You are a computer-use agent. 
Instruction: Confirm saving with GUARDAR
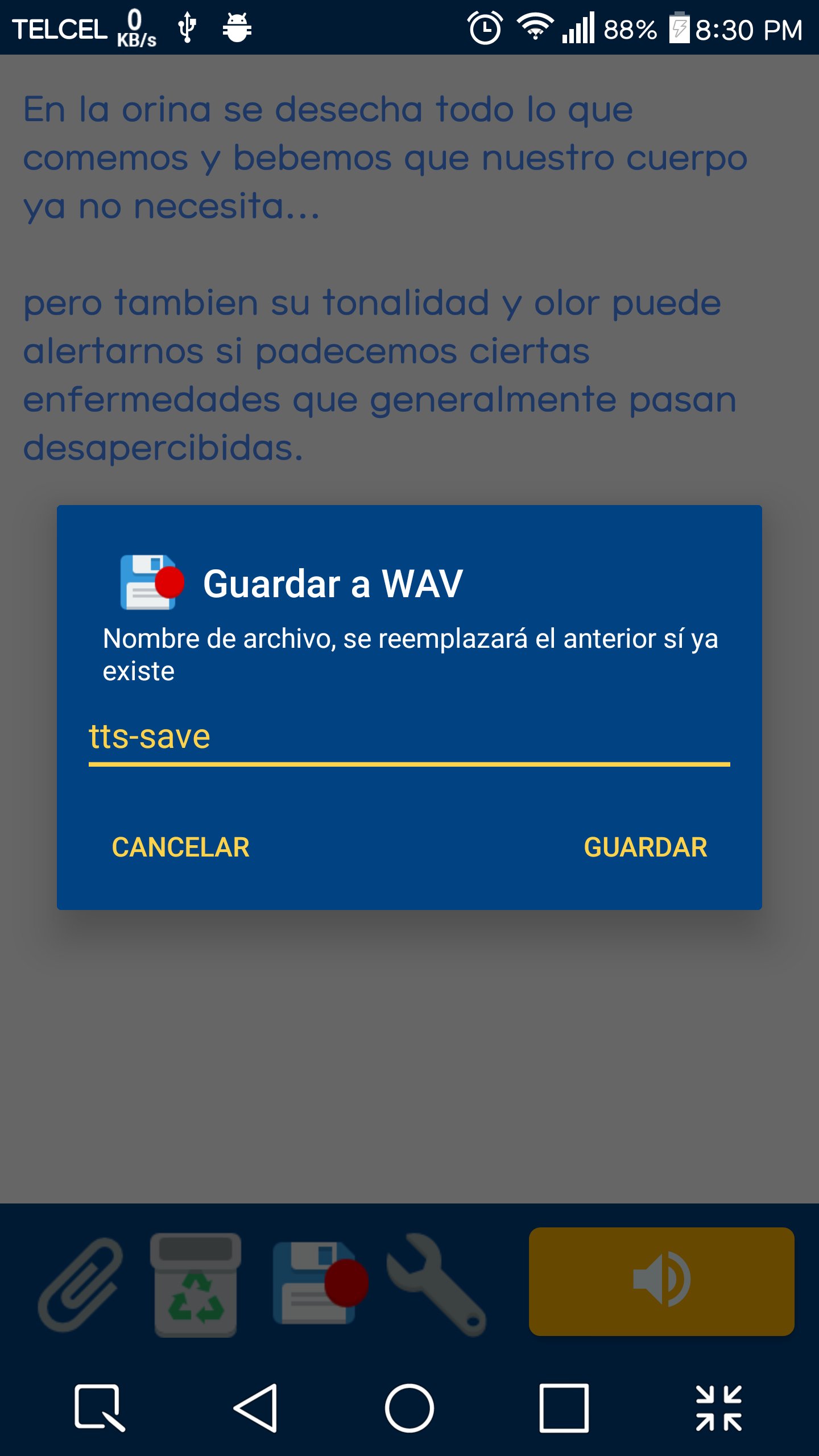pyautogui.click(x=645, y=847)
